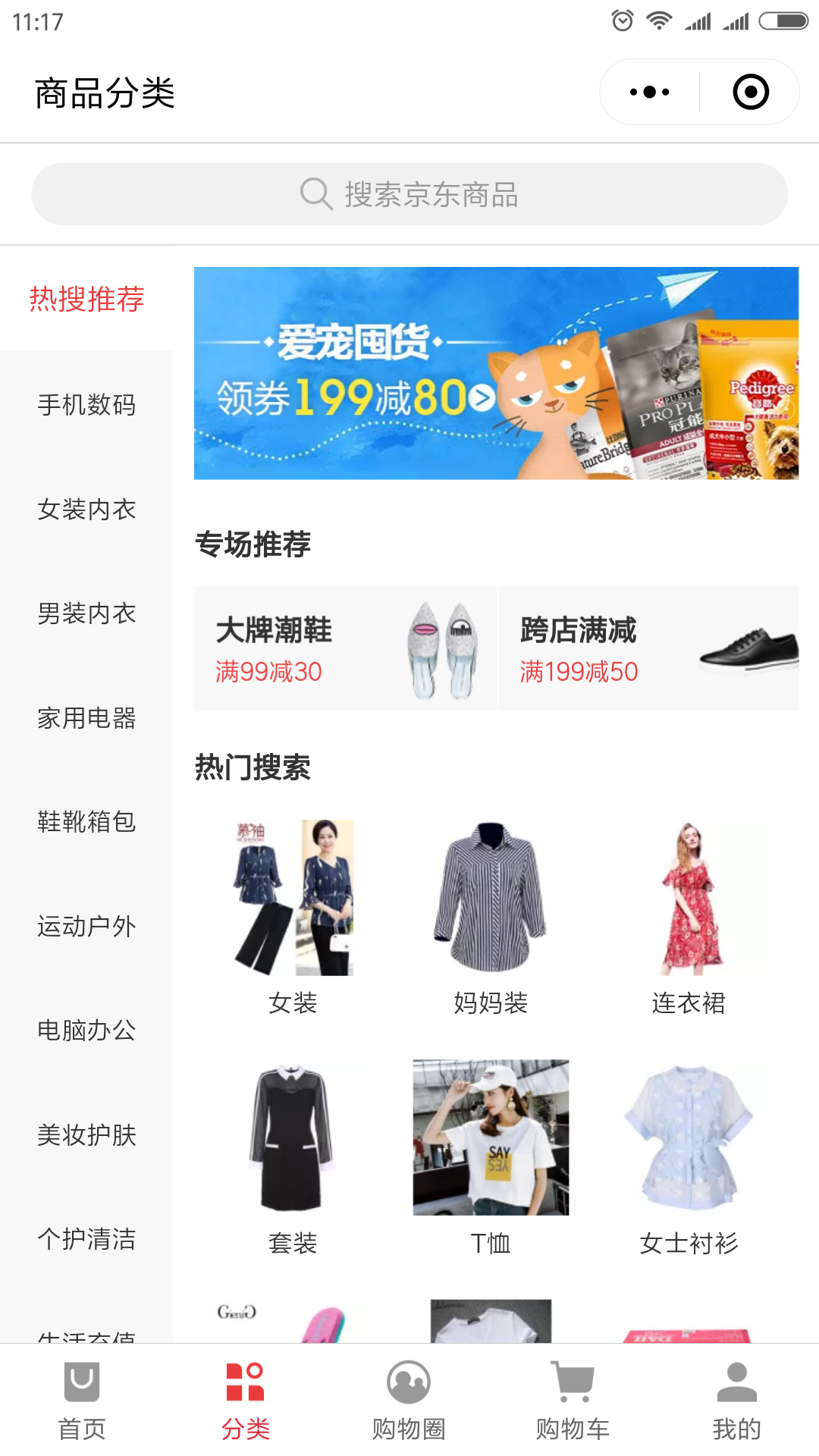819x1456 pixels.
Task: Open 大牌潮鞋 满99减30 promotion
Action: 345,649
